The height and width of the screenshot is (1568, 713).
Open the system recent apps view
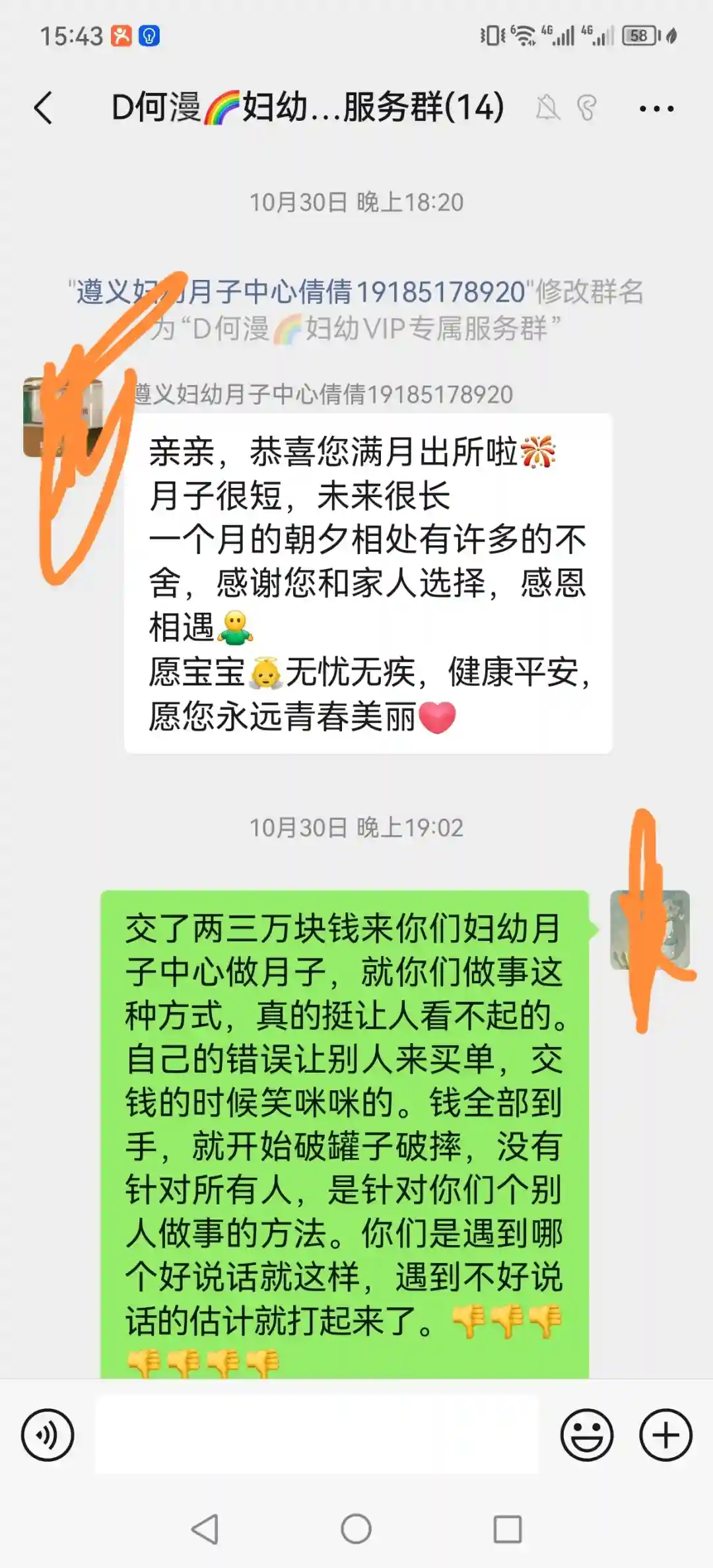pyautogui.click(x=508, y=1528)
